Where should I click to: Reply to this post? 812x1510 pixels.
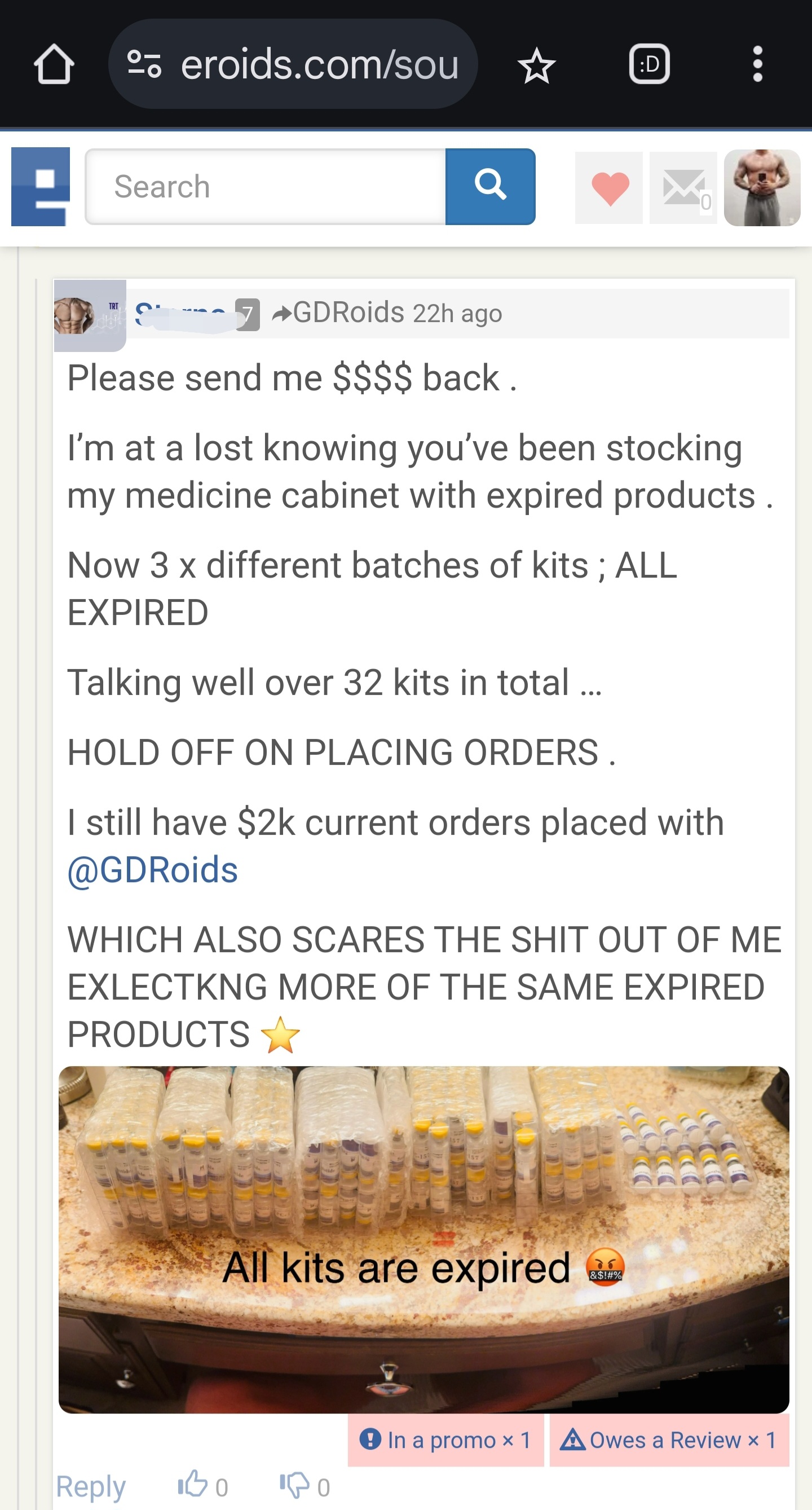[x=91, y=1486]
